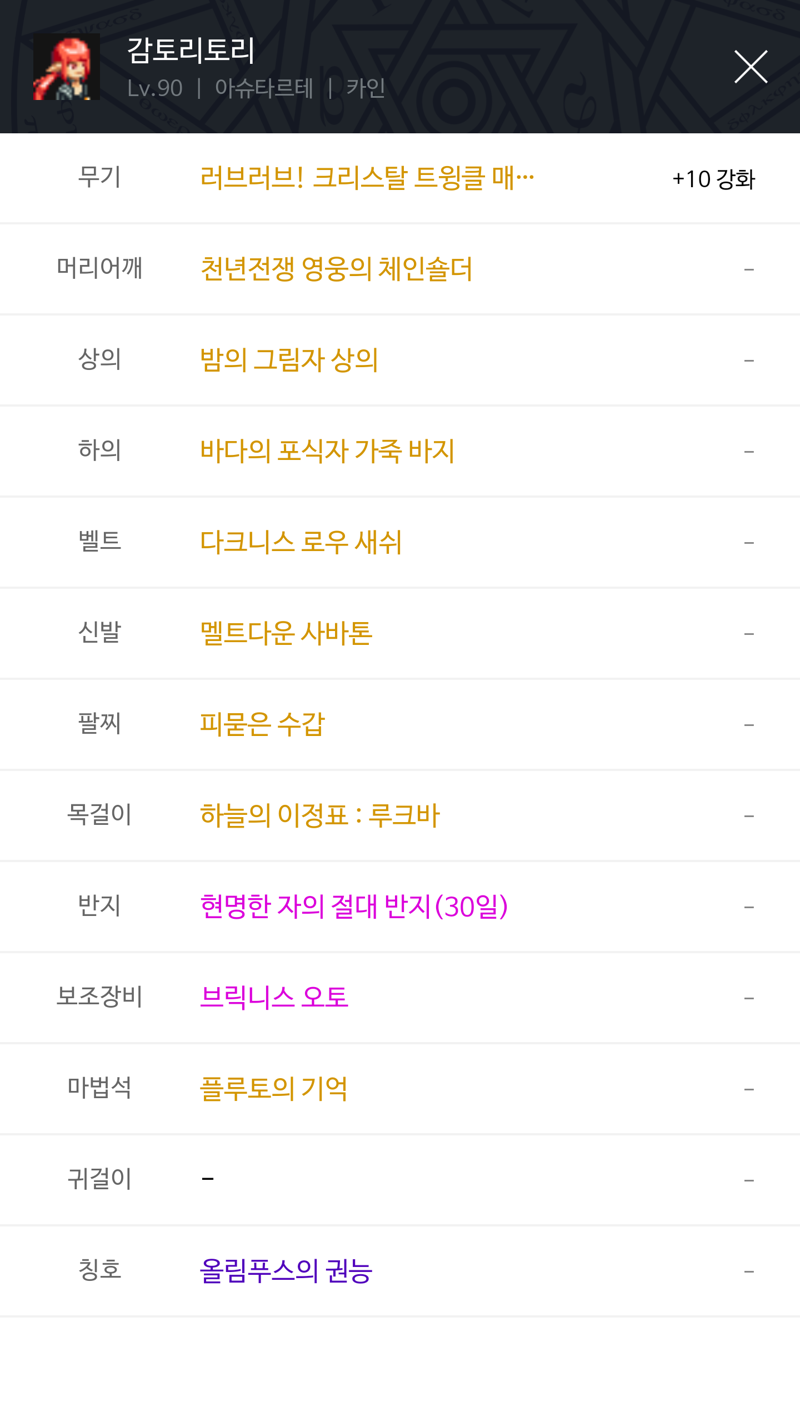
Task: Close the 감토리토리 equipment panel
Action: [751, 67]
